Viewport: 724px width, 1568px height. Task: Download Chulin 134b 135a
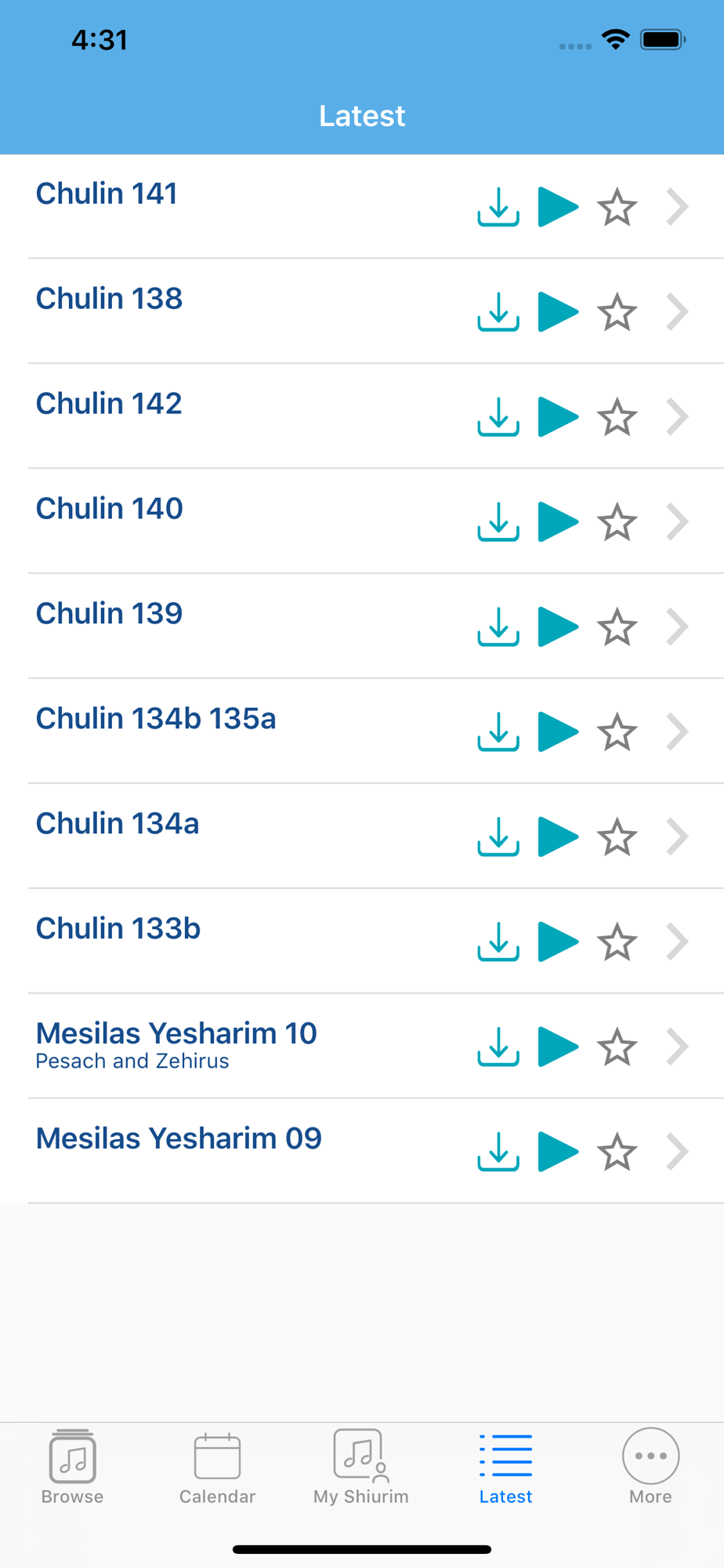(x=498, y=732)
